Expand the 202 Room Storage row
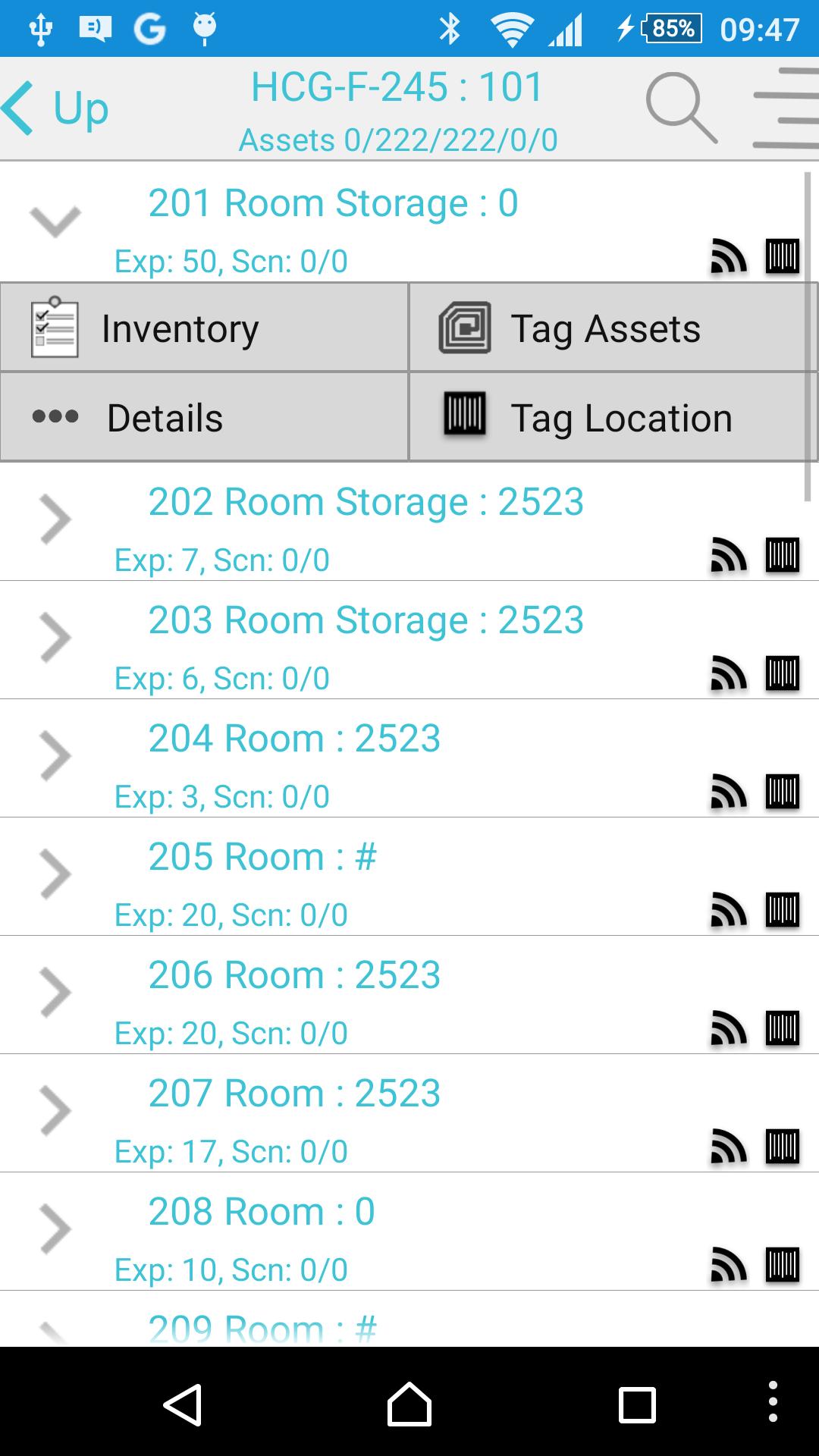 point(55,519)
